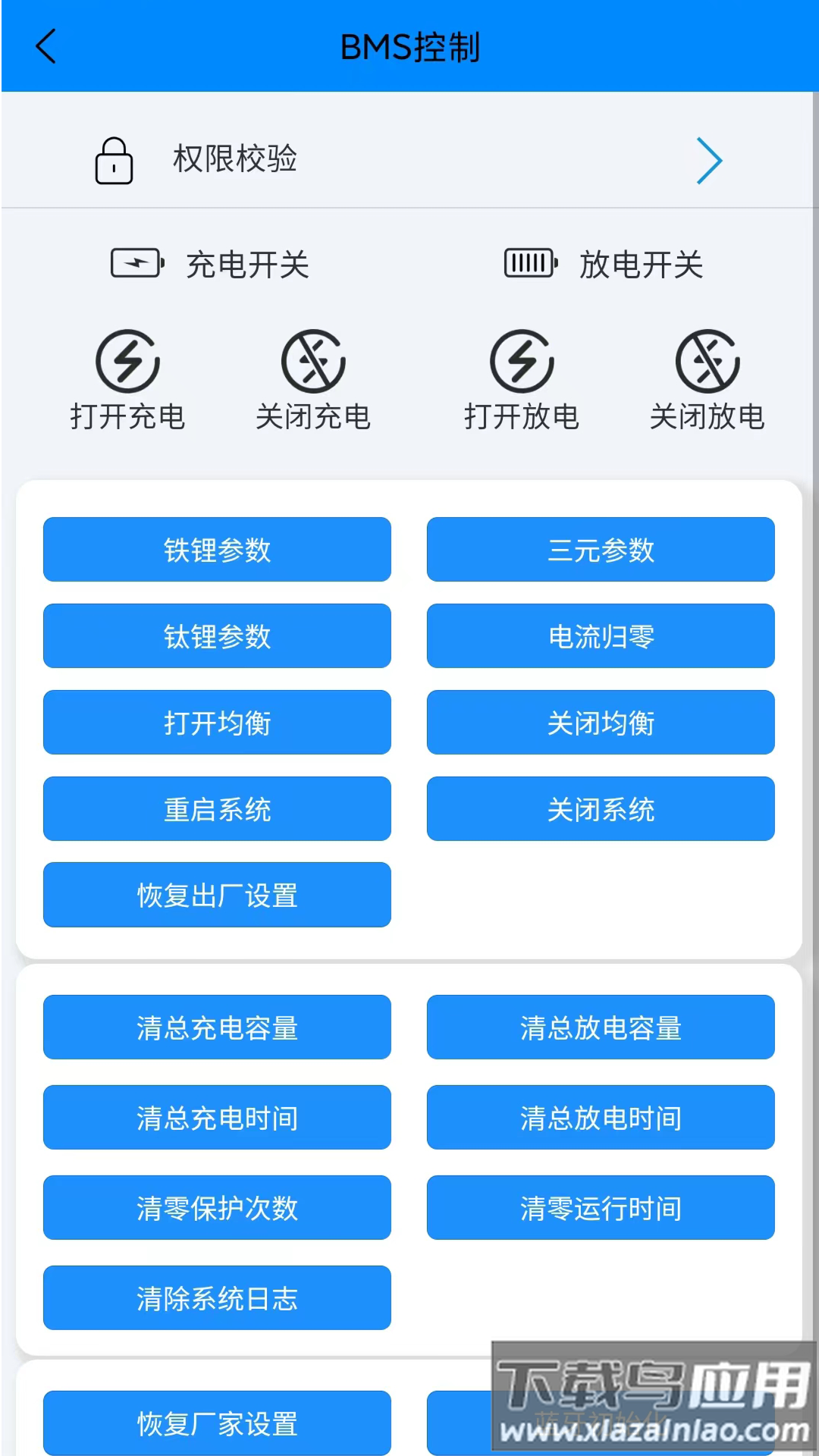This screenshot has height=1456, width=819.
Task: Open the 权限校验 row
Action: [x=409, y=160]
